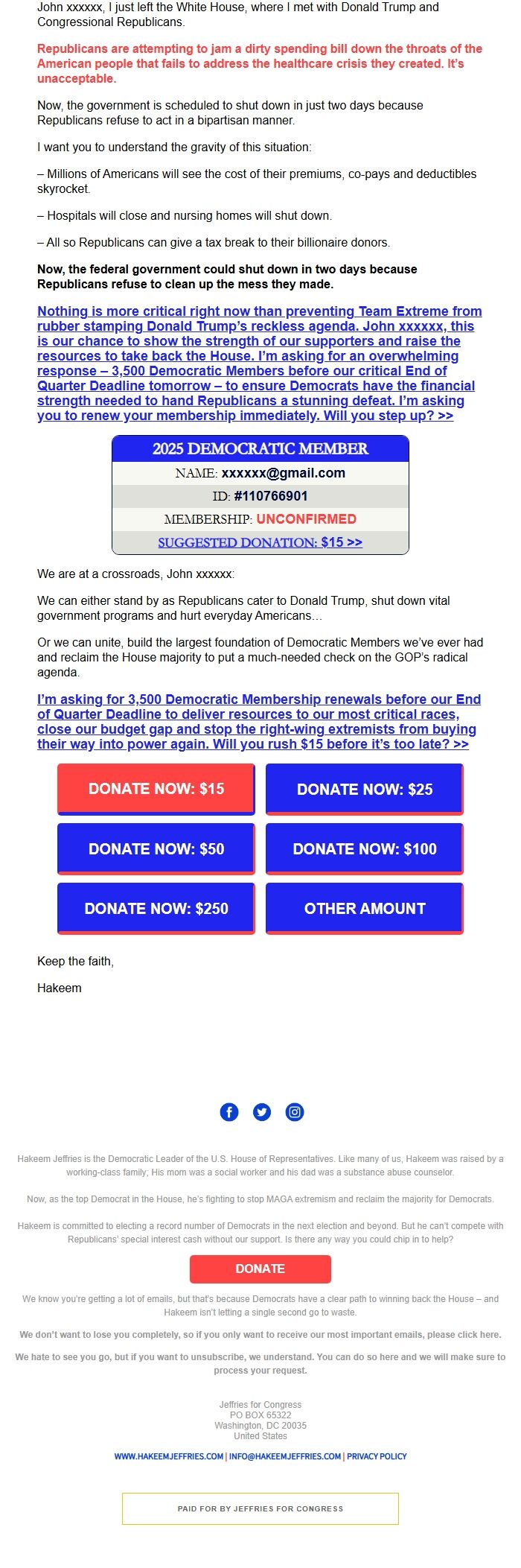521x1568 pixels.
Task: Open the Instagram icon
Action: click(x=295, y=1112)
